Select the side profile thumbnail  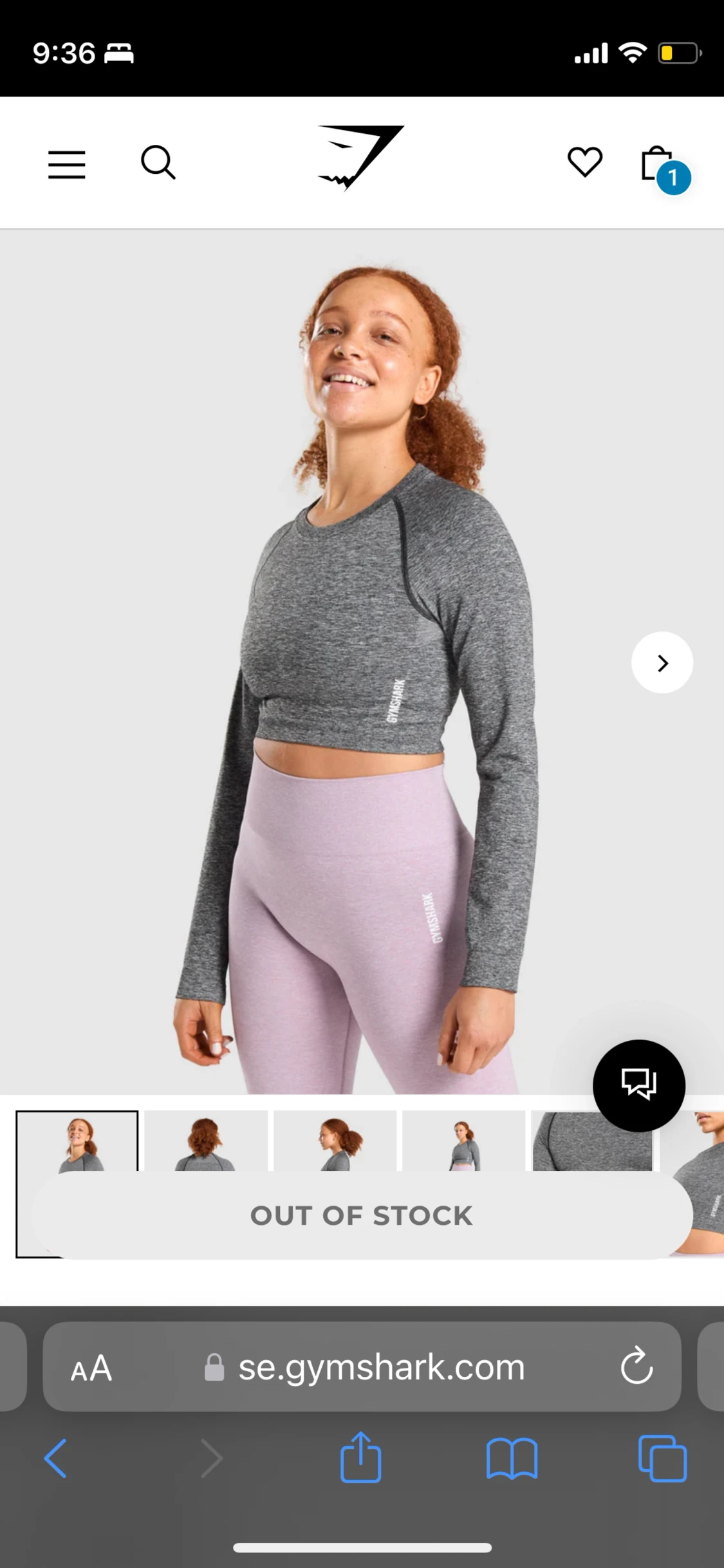point(335,1141)
